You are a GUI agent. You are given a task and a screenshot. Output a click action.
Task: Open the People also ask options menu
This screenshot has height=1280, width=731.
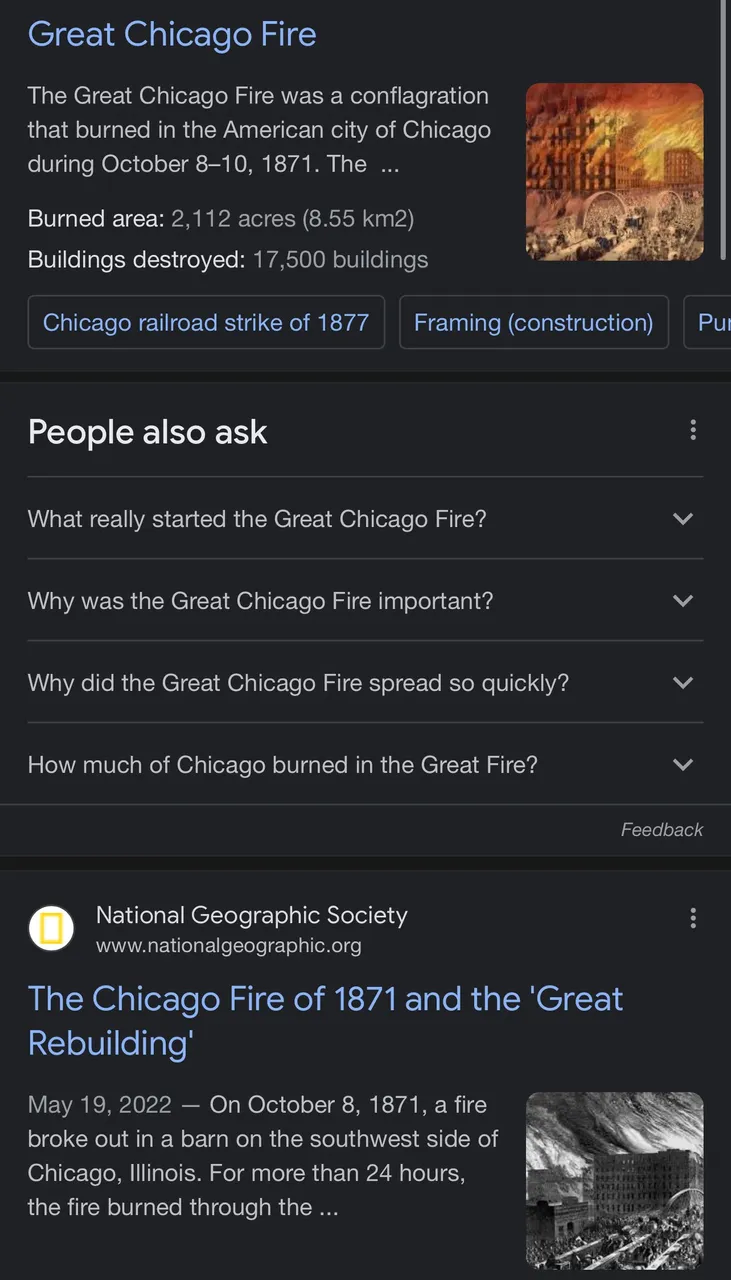(x=693, y=431)
